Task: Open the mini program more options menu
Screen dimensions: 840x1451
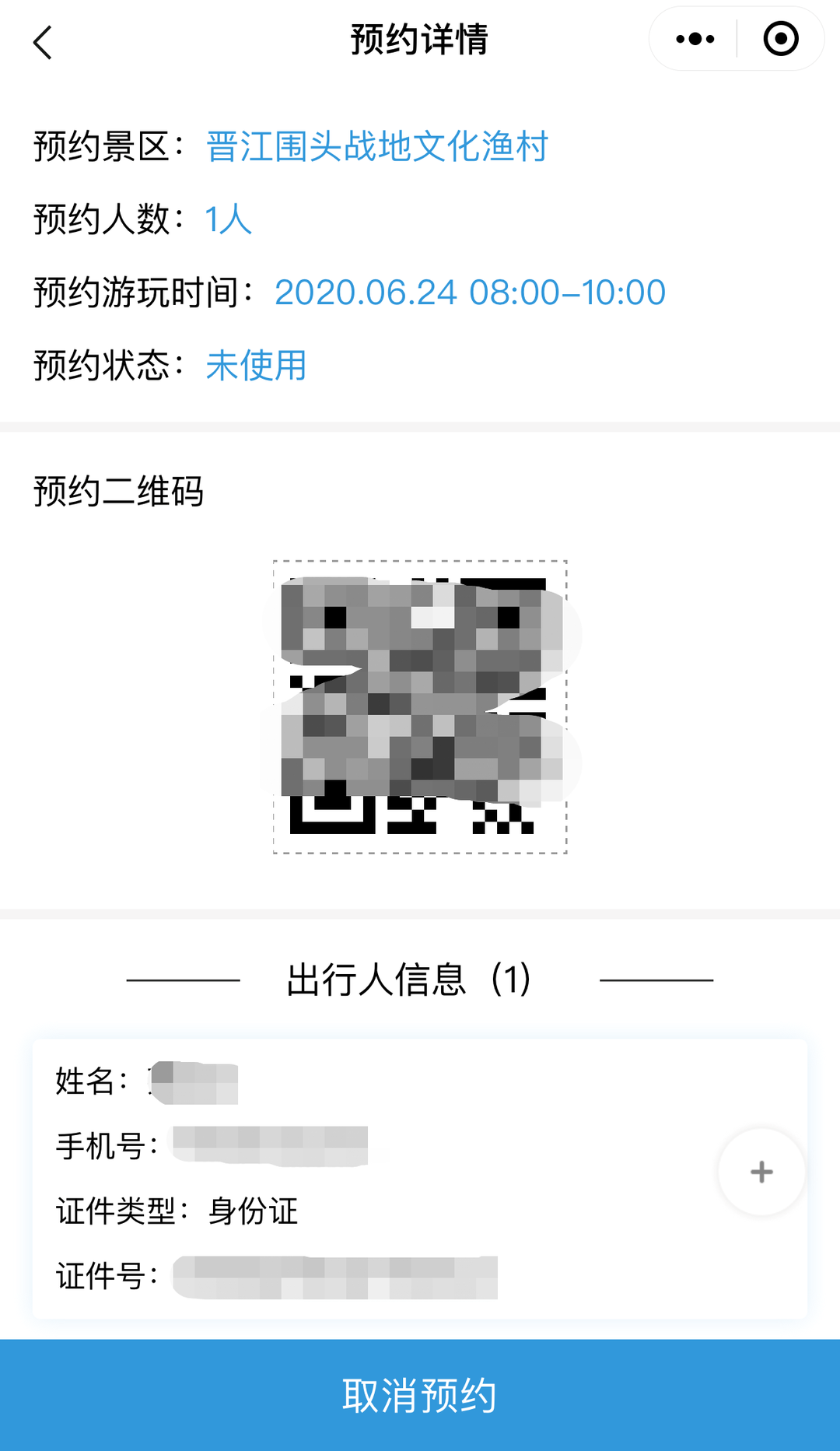Action: (x=695, y=39)
